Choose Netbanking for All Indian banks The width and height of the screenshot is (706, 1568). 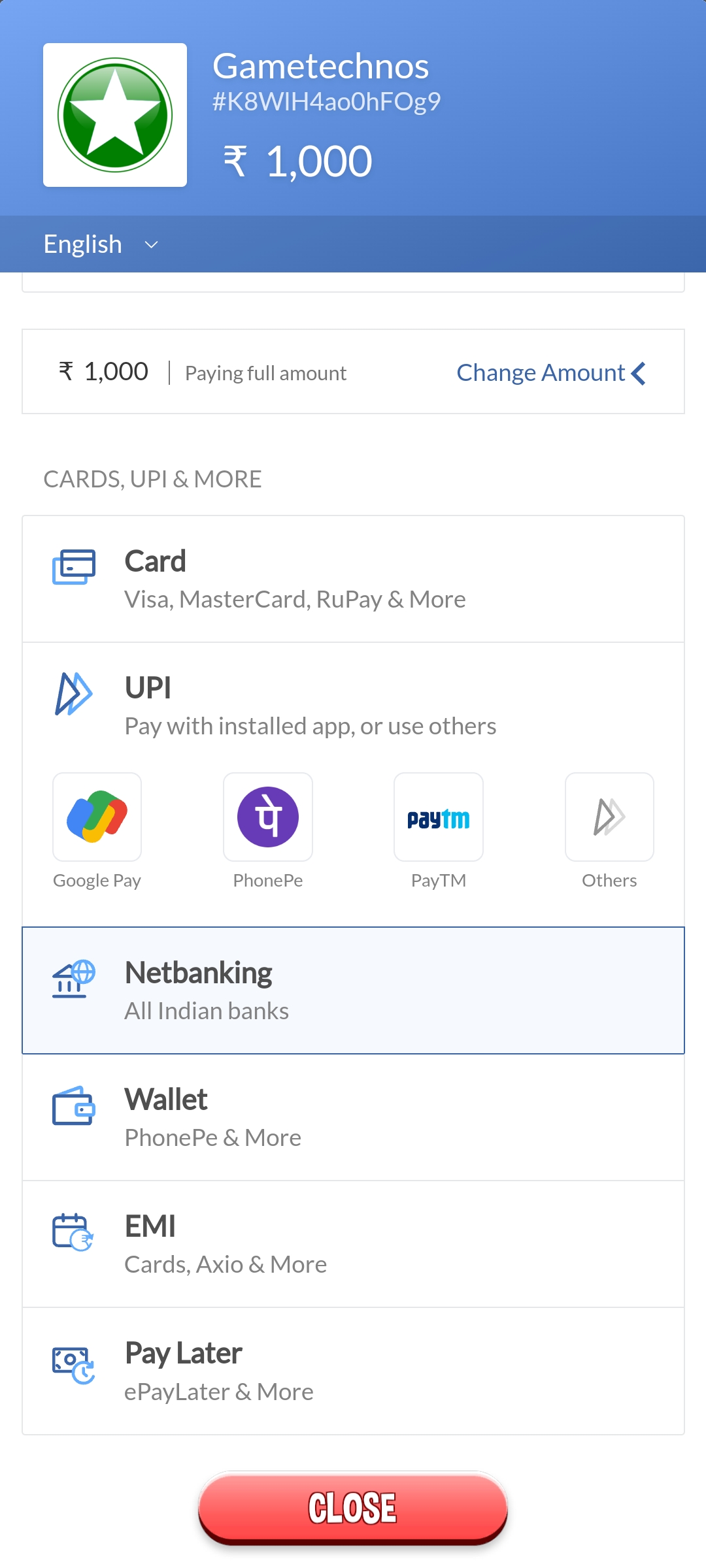[353, 990]
